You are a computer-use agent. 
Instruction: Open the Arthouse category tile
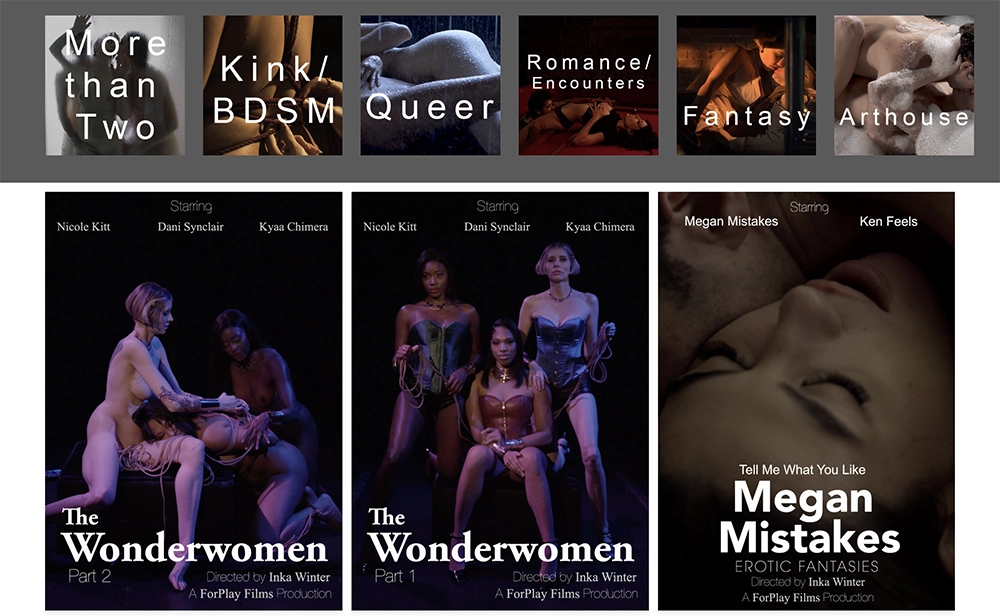[904, 85]
